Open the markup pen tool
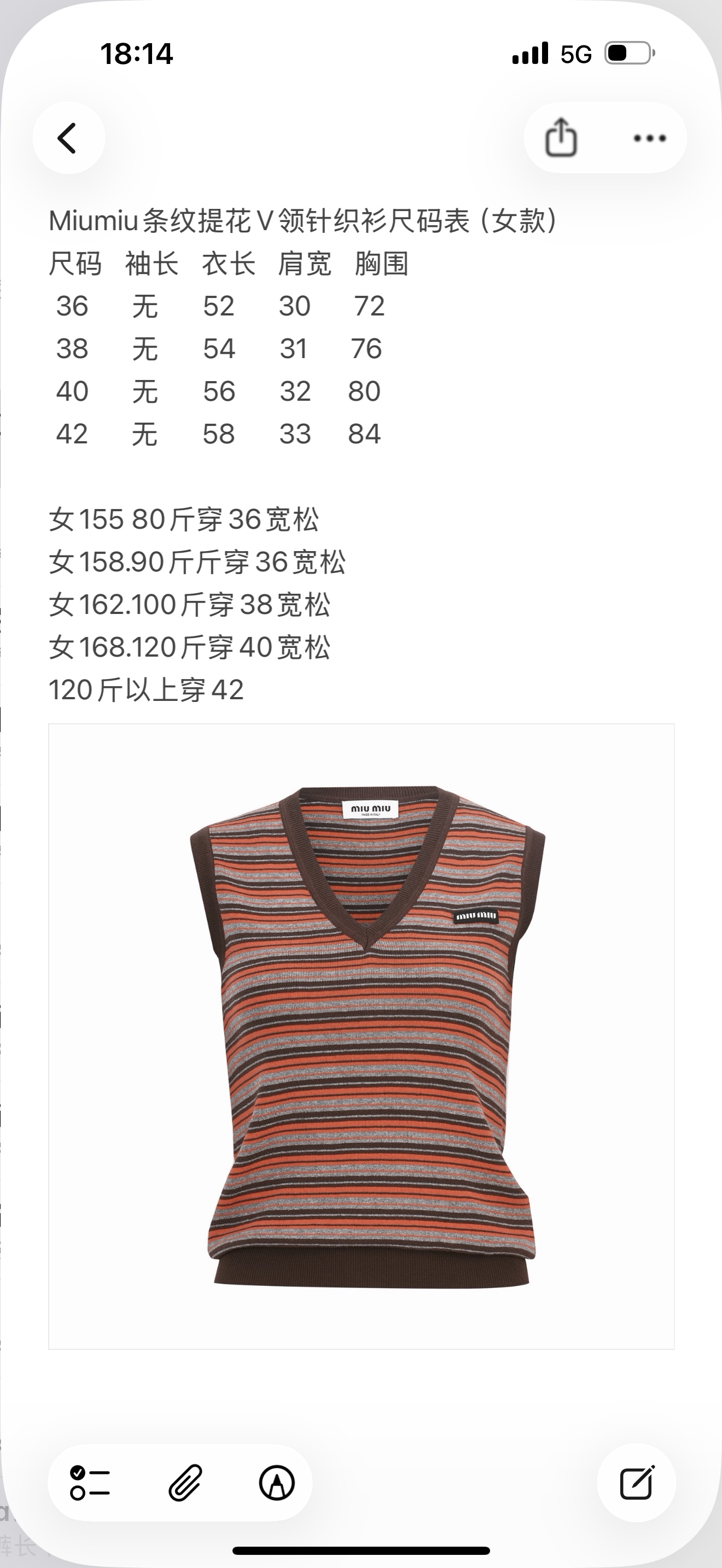 [x=277, y=1482]
